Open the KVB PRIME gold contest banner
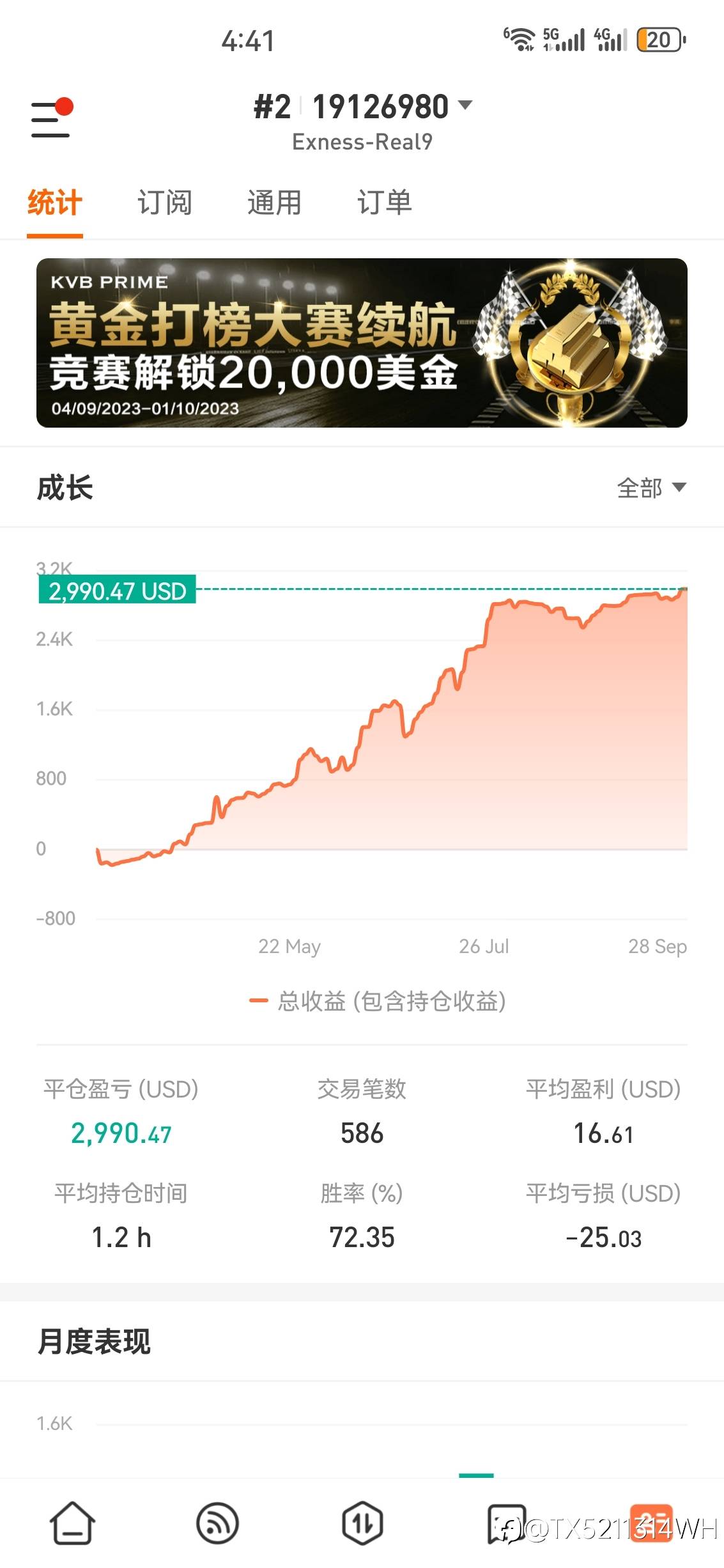724x1568 pixels. (x=362, y=343)
